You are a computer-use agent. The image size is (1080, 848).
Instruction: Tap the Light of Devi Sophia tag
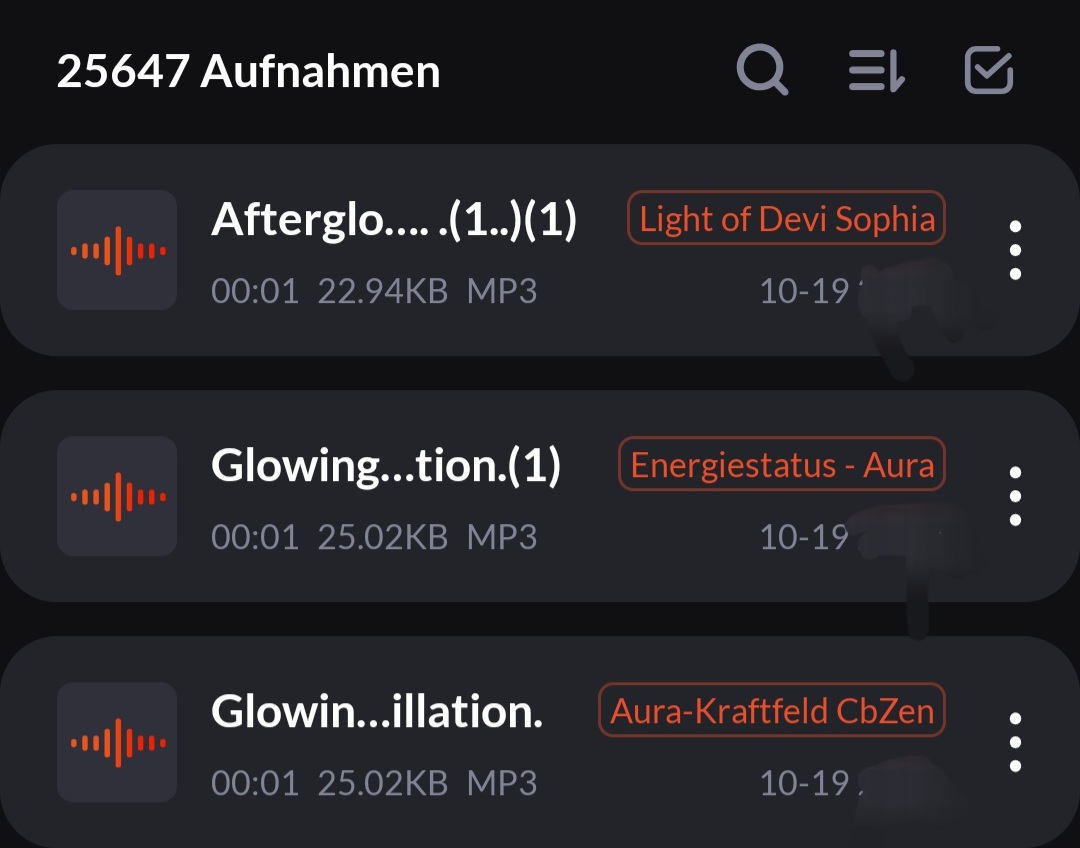pos(786,218)
